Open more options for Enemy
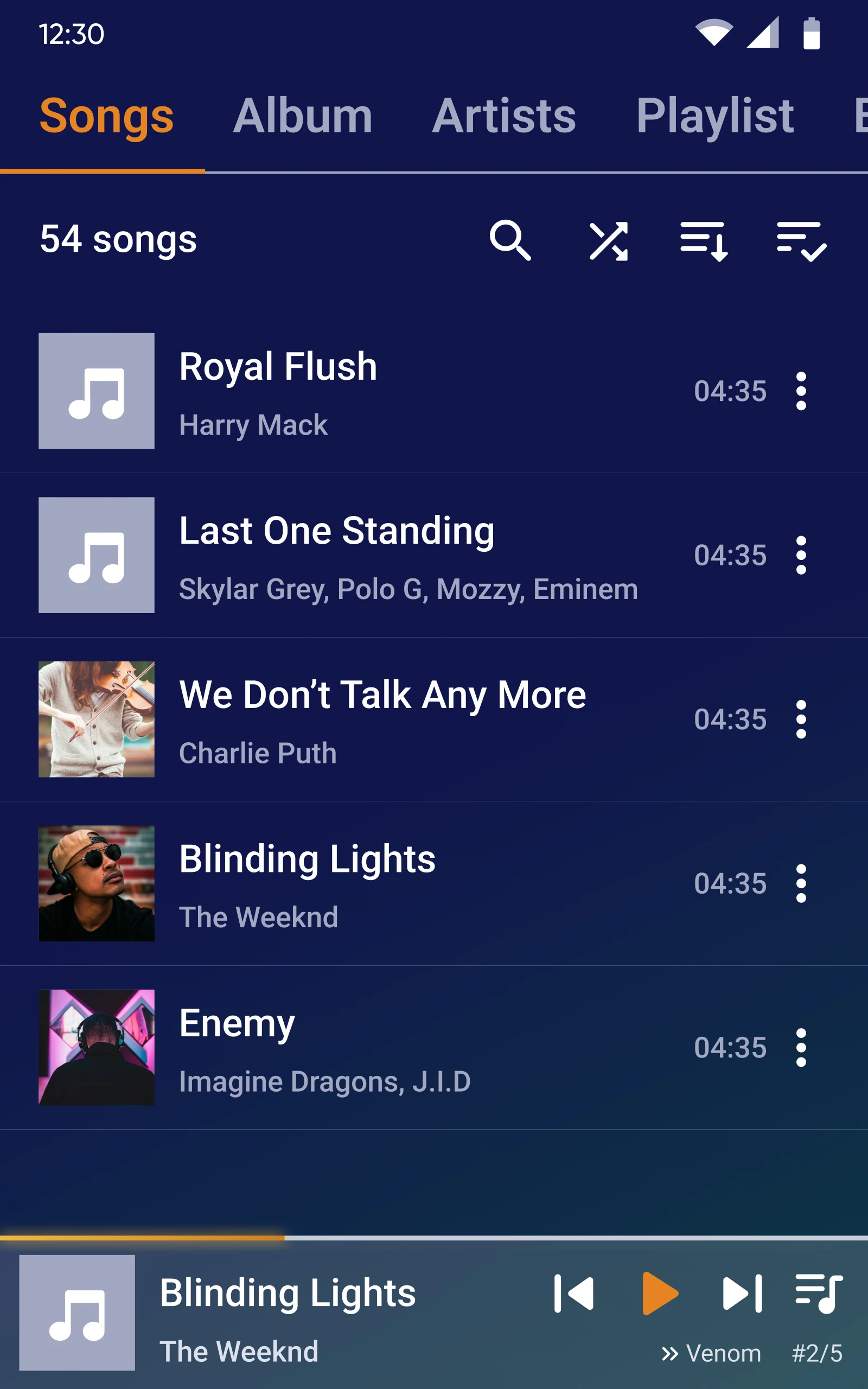Screen dimensions: 868x1389 pyautogui.click(x=801, y=1048)
